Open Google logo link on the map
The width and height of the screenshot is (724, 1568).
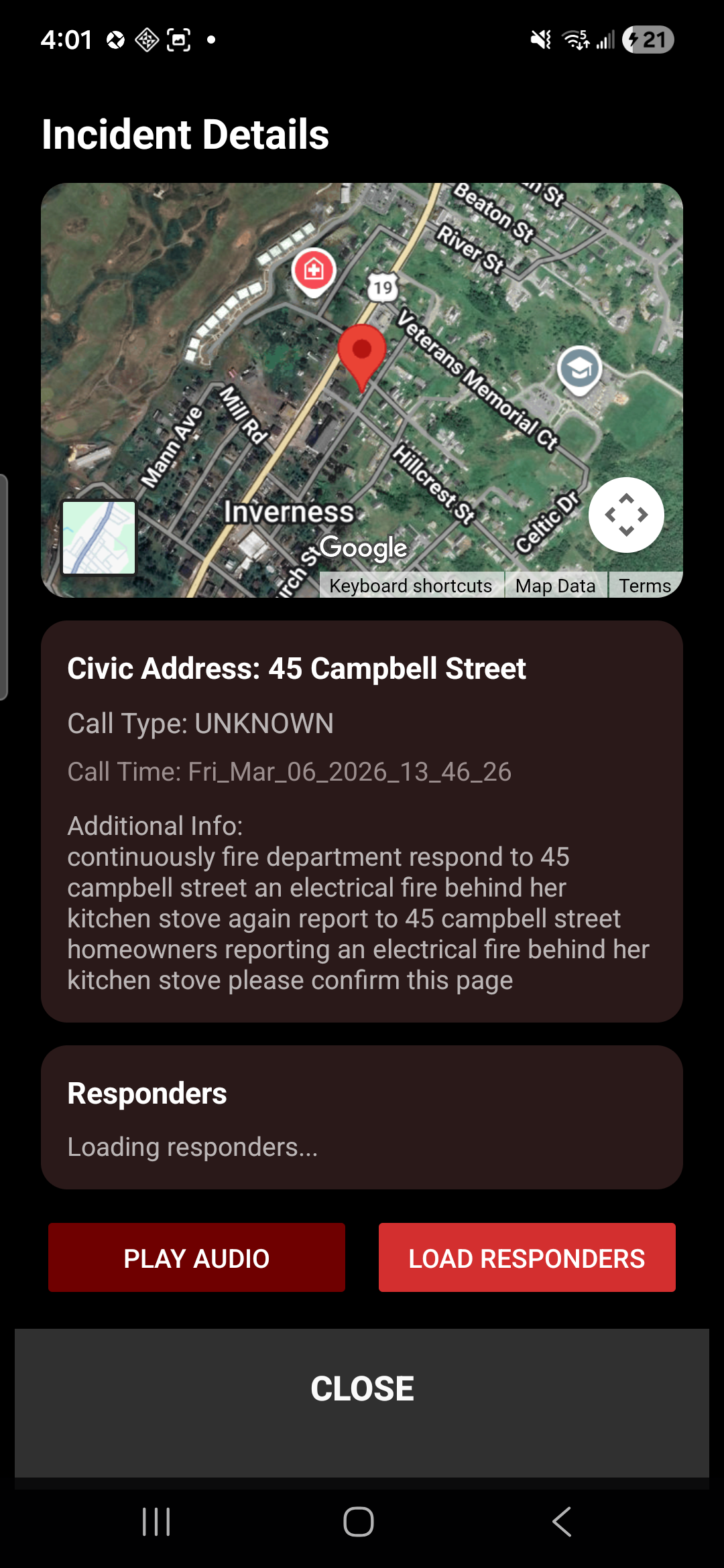pyautogui.click(x=363, y=548)
